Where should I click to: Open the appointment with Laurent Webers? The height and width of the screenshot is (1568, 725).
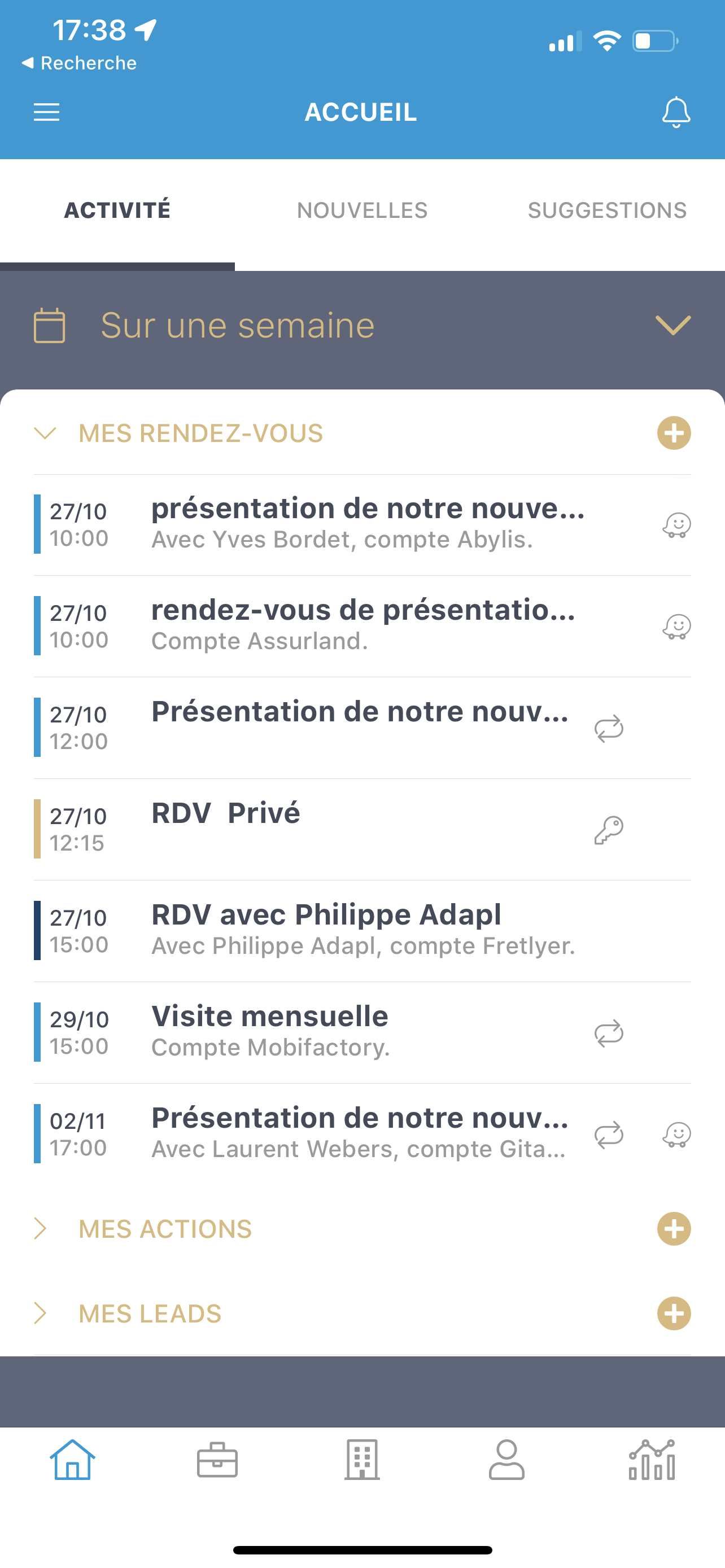359,1133
